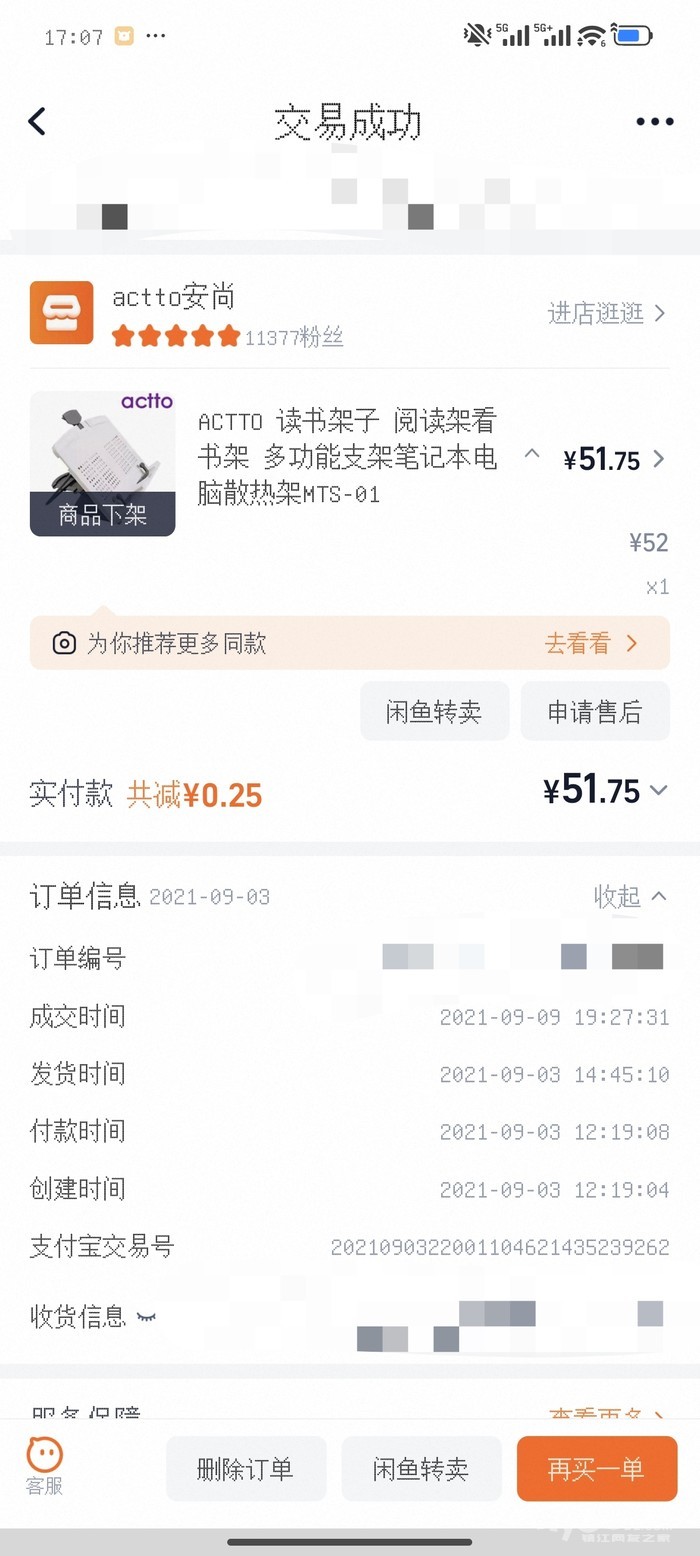Open the three-dot overflow menu
Viewport: 700px width, 1556px height.
point(654,122)
